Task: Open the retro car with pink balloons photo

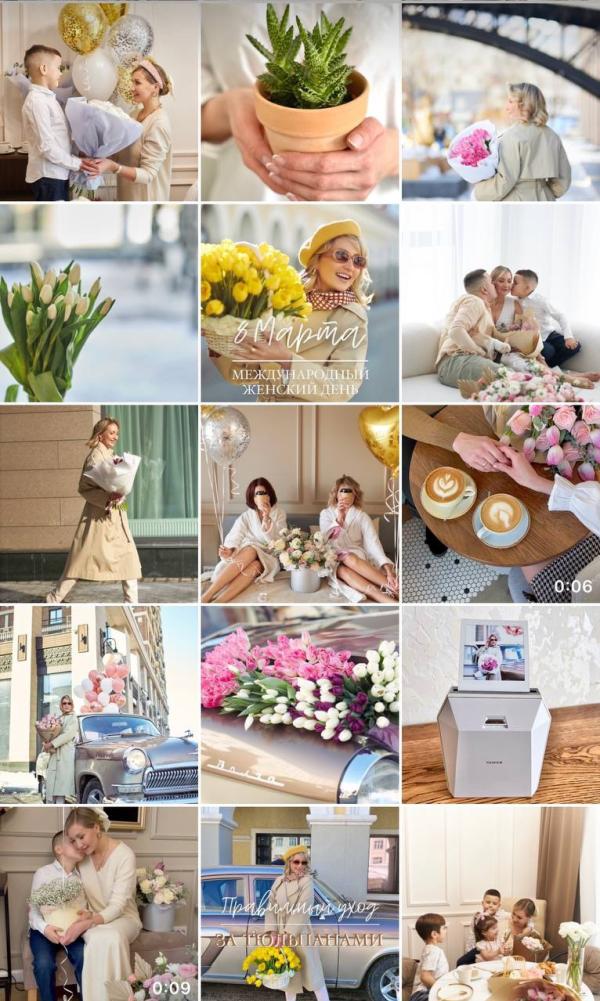Action: 99,705
